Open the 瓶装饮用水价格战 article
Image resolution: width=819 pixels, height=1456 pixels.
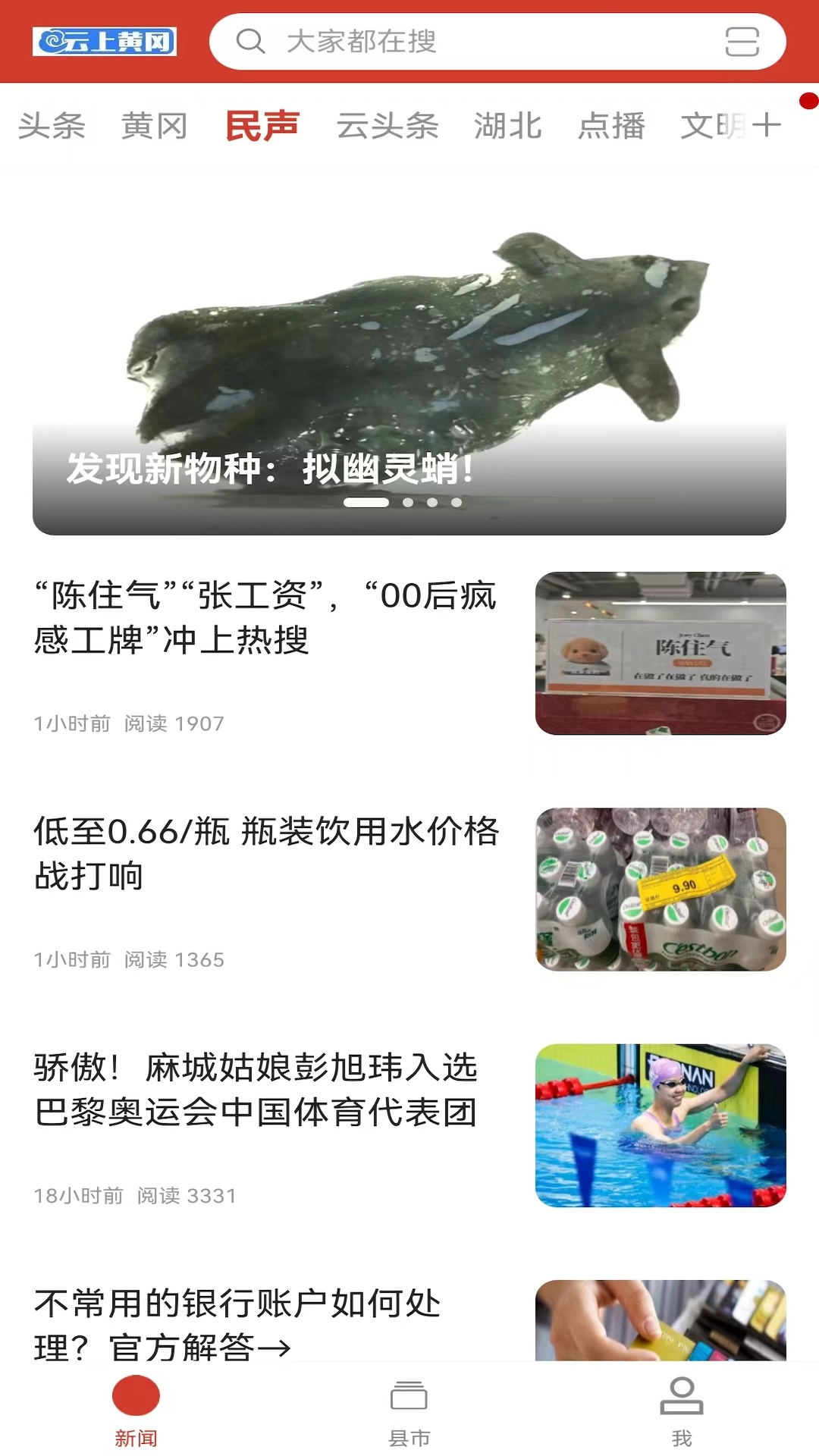(x=409, y=890)
